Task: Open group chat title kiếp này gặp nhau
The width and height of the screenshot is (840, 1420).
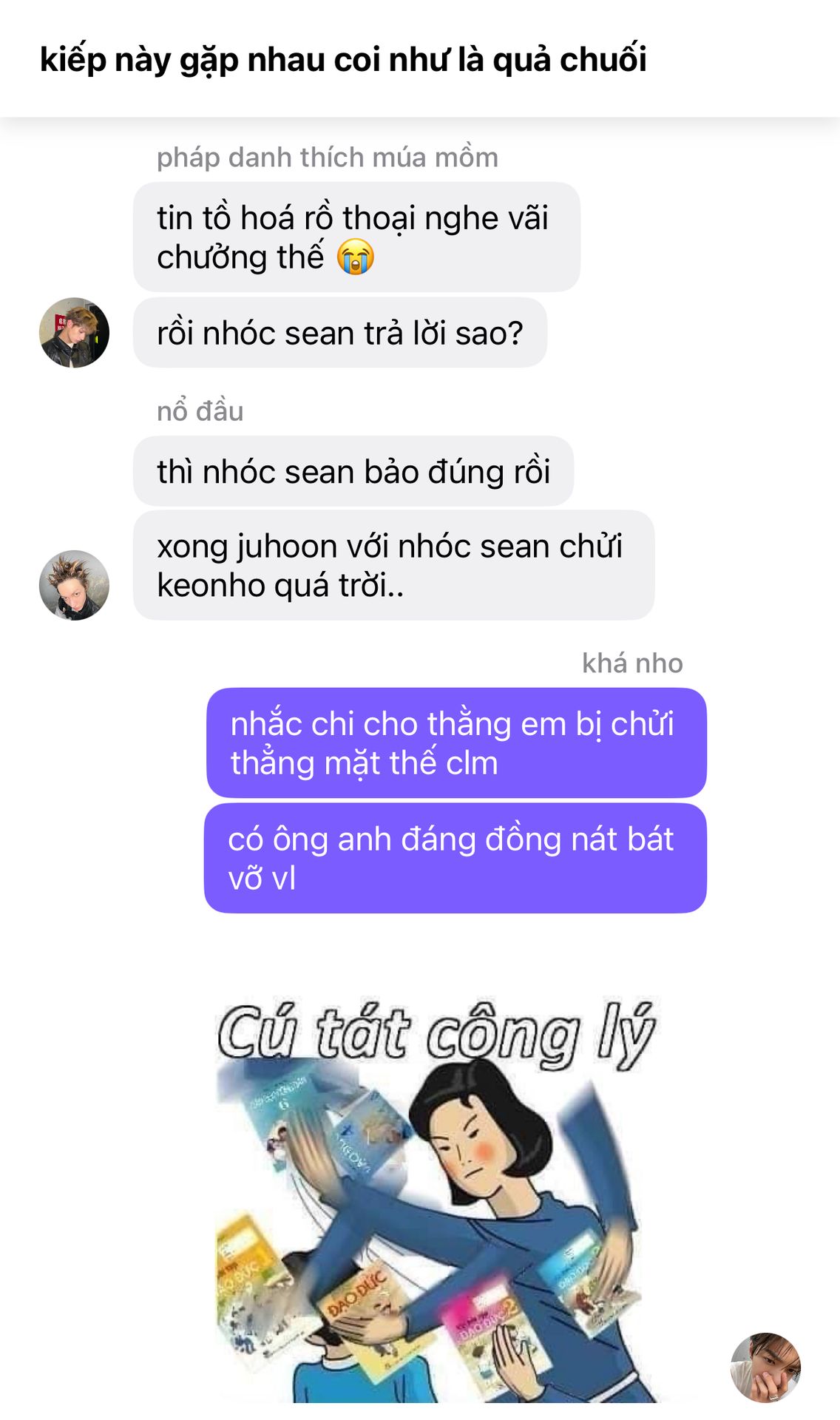Action: pyautogui.click(x=343, y=59)
